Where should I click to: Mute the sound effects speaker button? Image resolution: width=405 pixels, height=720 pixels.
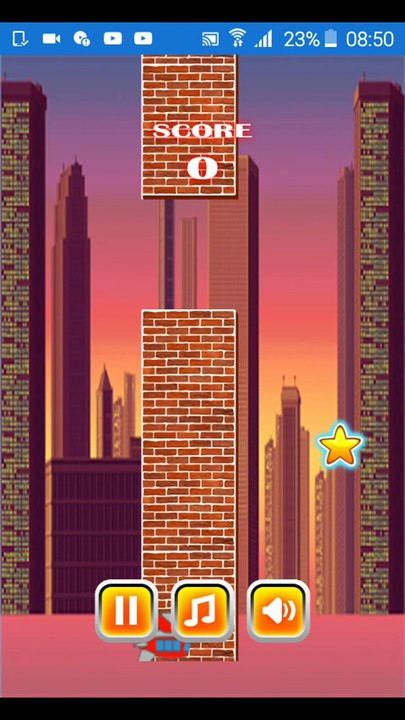coord(279,611)
